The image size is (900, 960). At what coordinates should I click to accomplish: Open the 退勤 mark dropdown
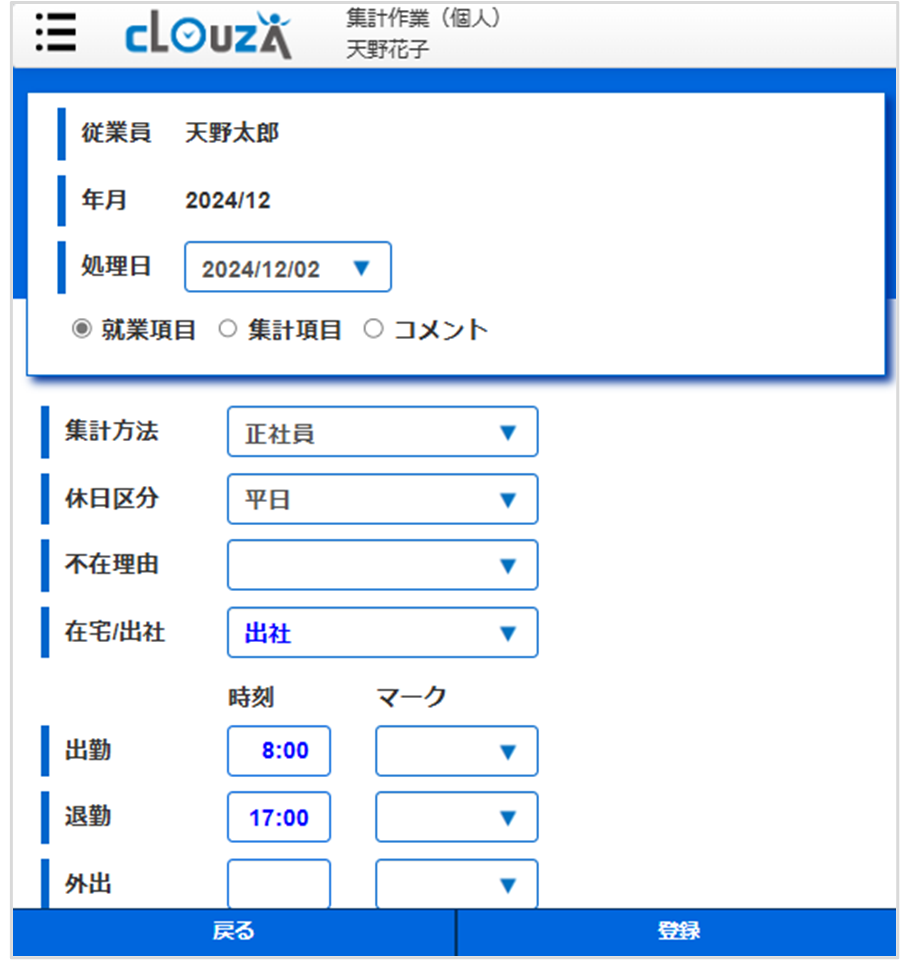click(x=456, y=817)
